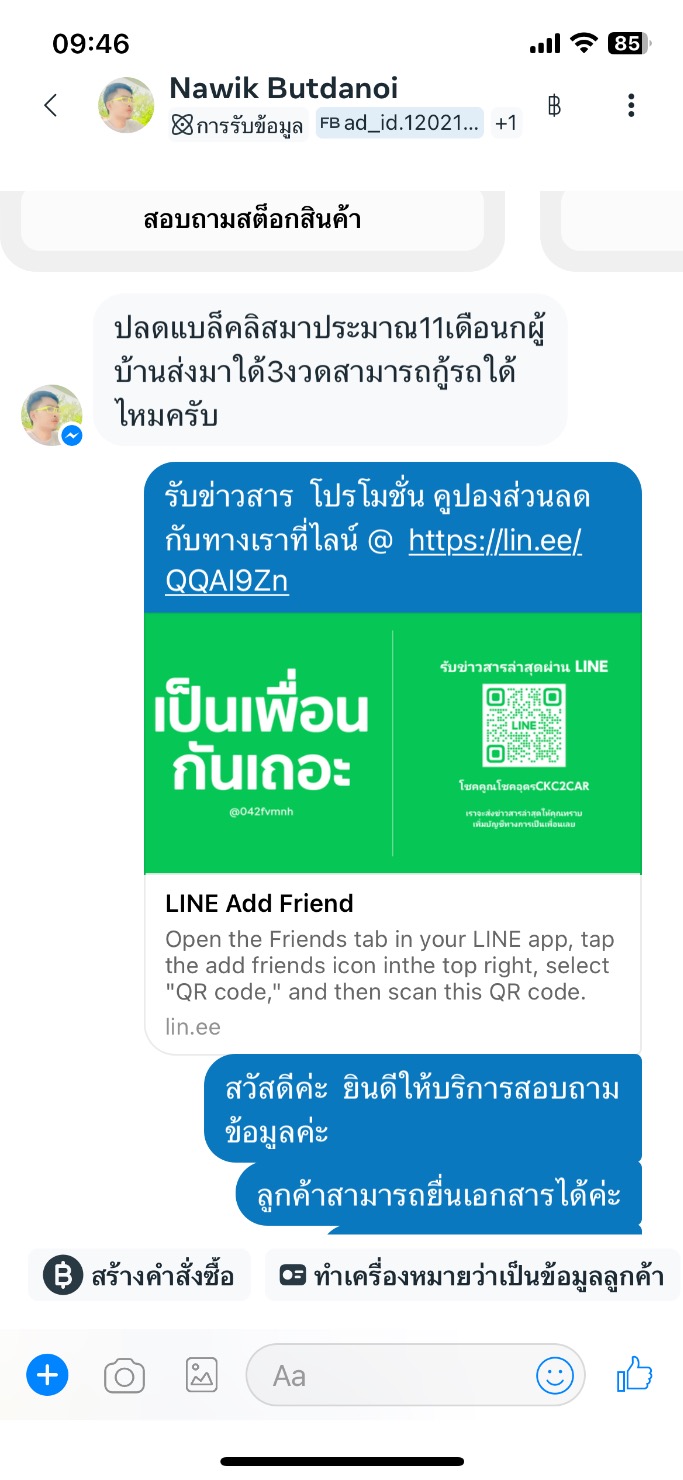Open Nawik Butdanoi's profile header
The width and height of the screenshot is (683, 1480).
tap(283, 87)
